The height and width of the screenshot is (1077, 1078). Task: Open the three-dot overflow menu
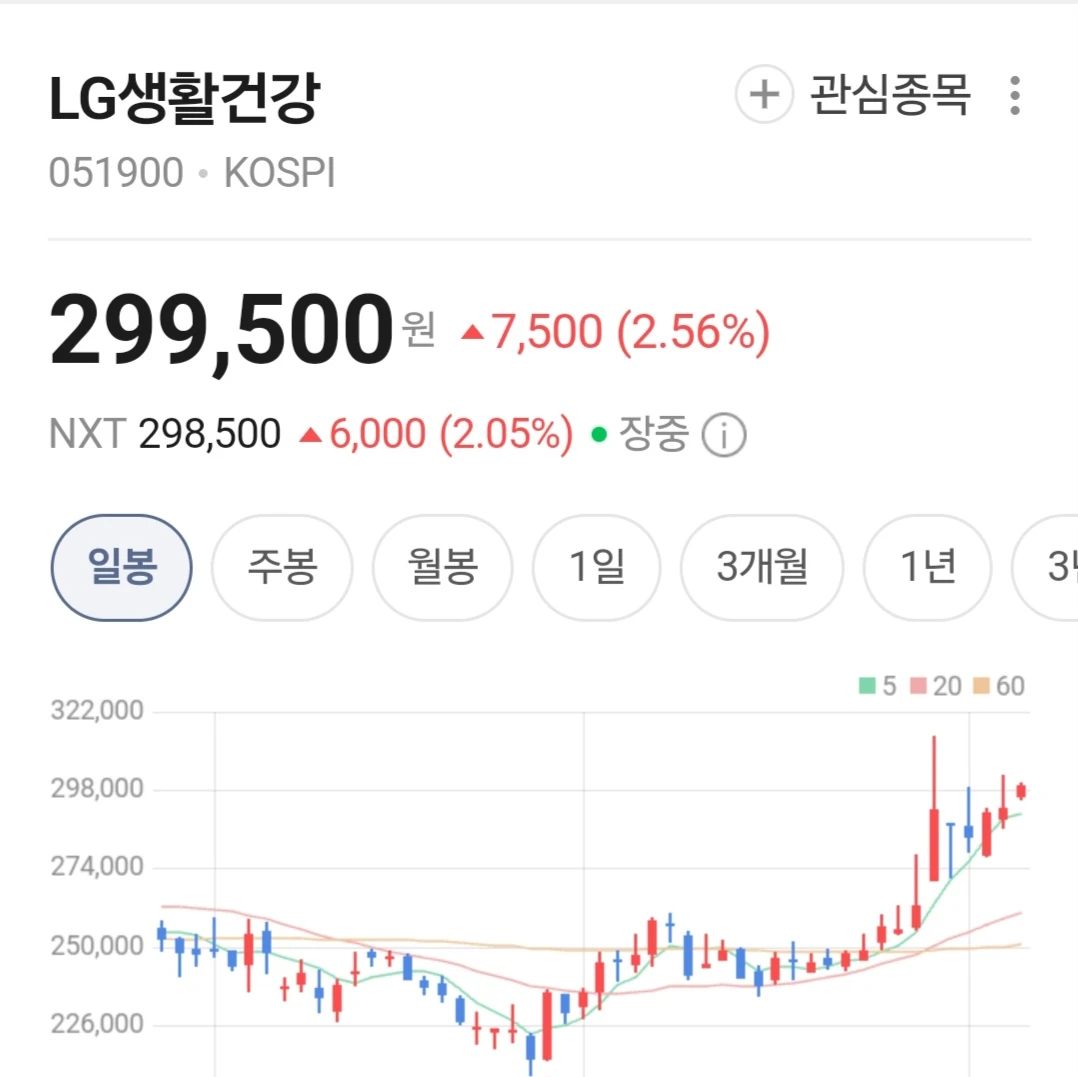tap(1015, 95)
